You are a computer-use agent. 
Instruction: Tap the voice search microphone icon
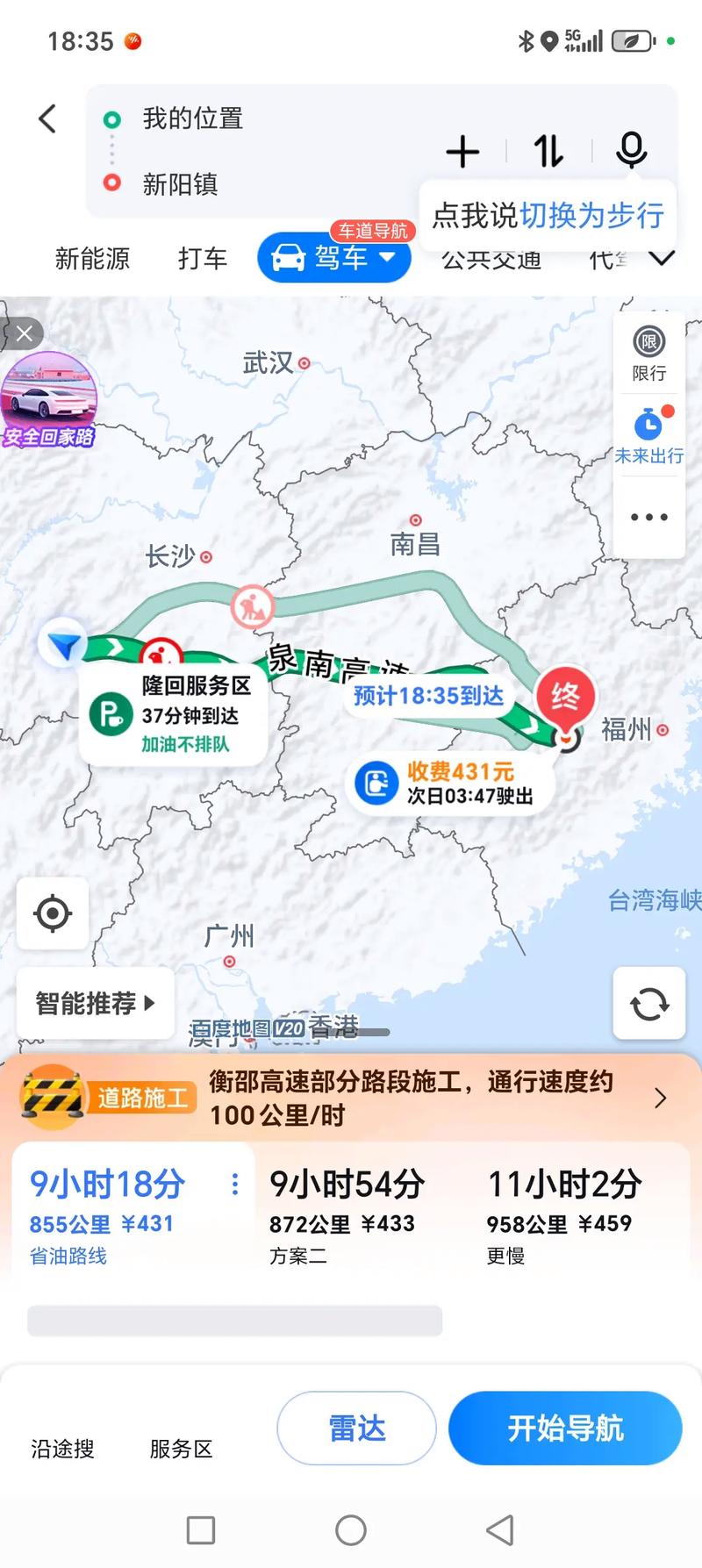[634, 151]
